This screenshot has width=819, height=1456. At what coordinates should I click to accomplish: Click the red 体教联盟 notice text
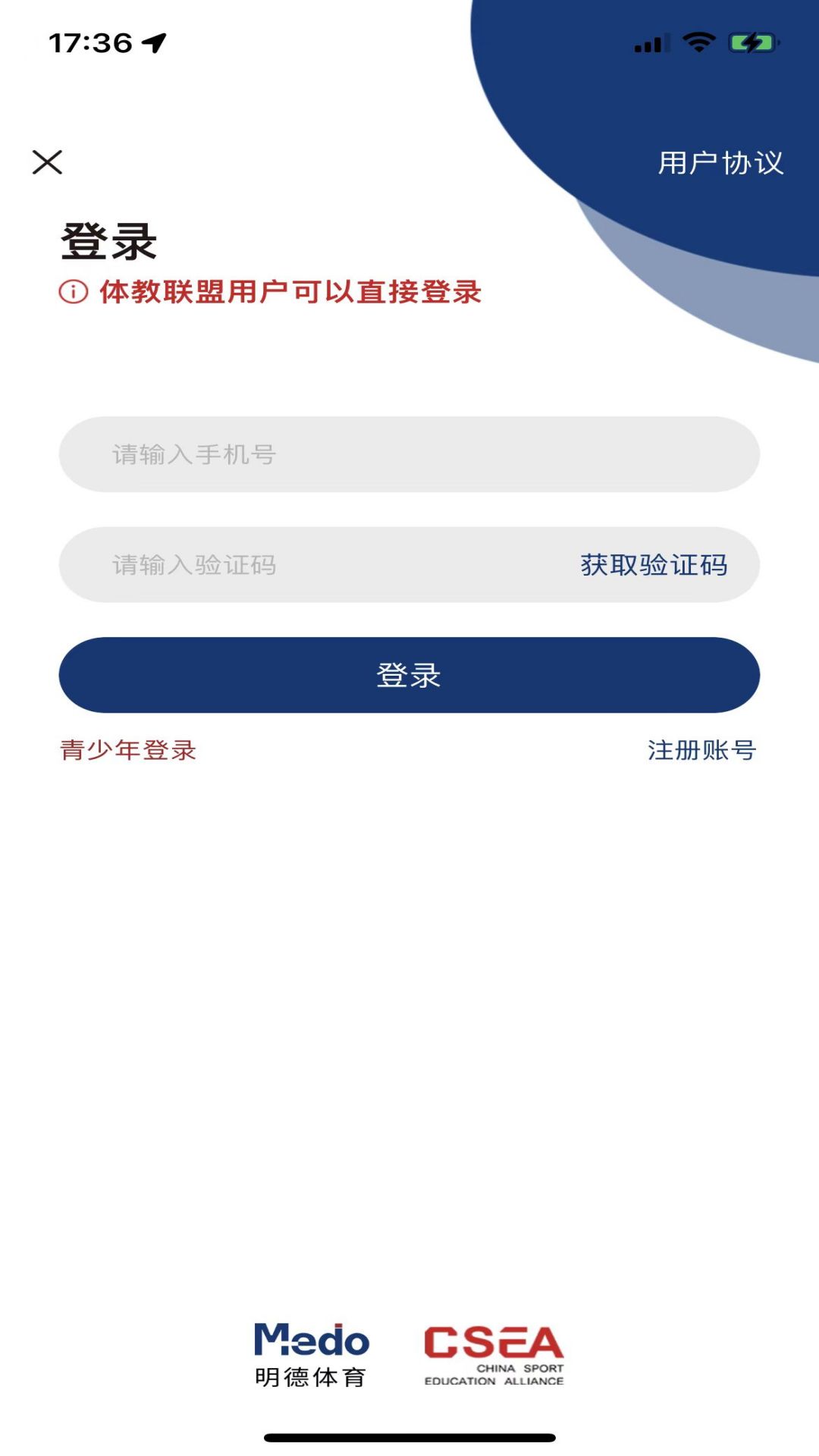(x=290, y=294)
